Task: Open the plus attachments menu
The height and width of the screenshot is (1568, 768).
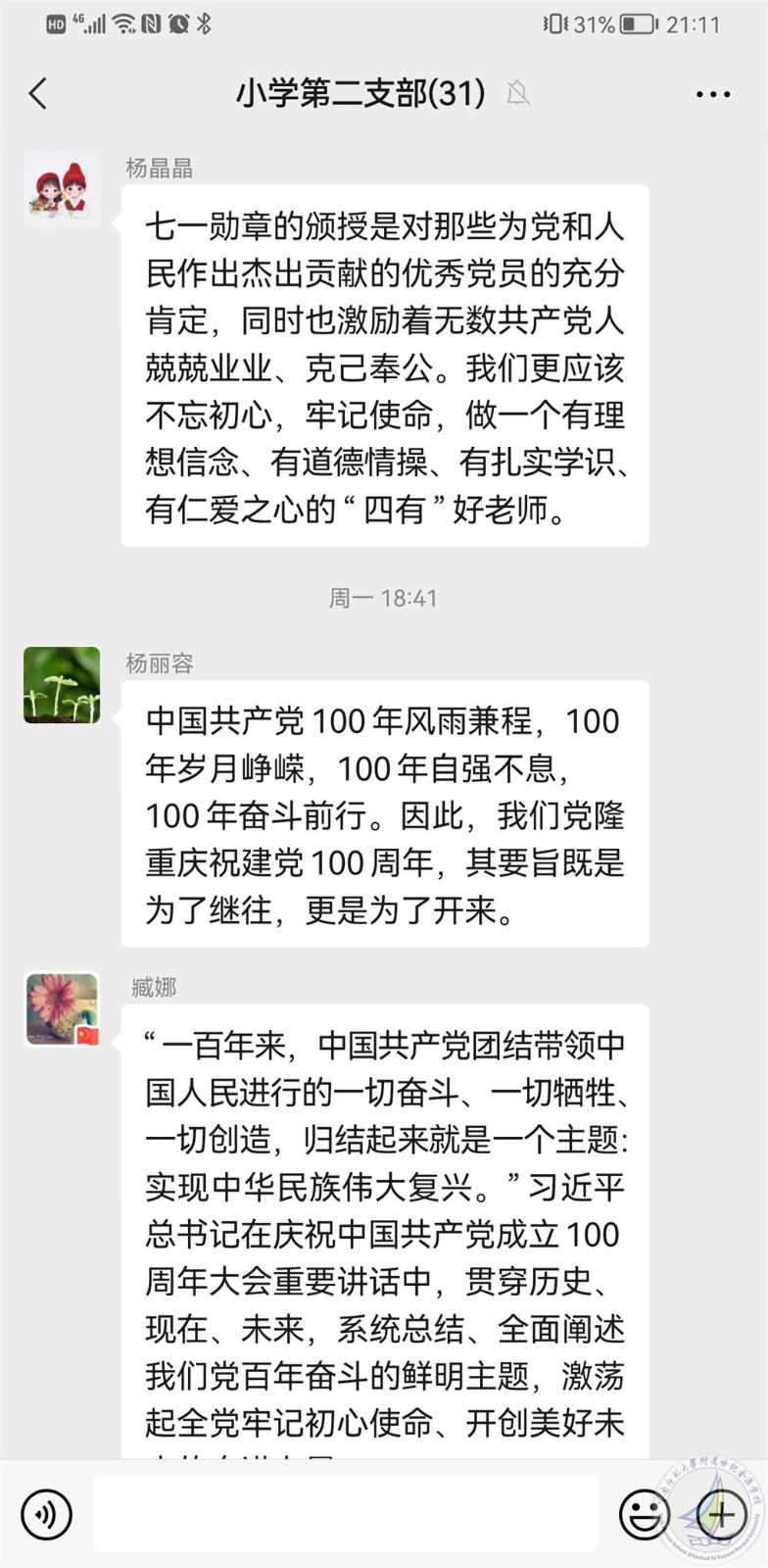Action: click(x=720, y=1514)
